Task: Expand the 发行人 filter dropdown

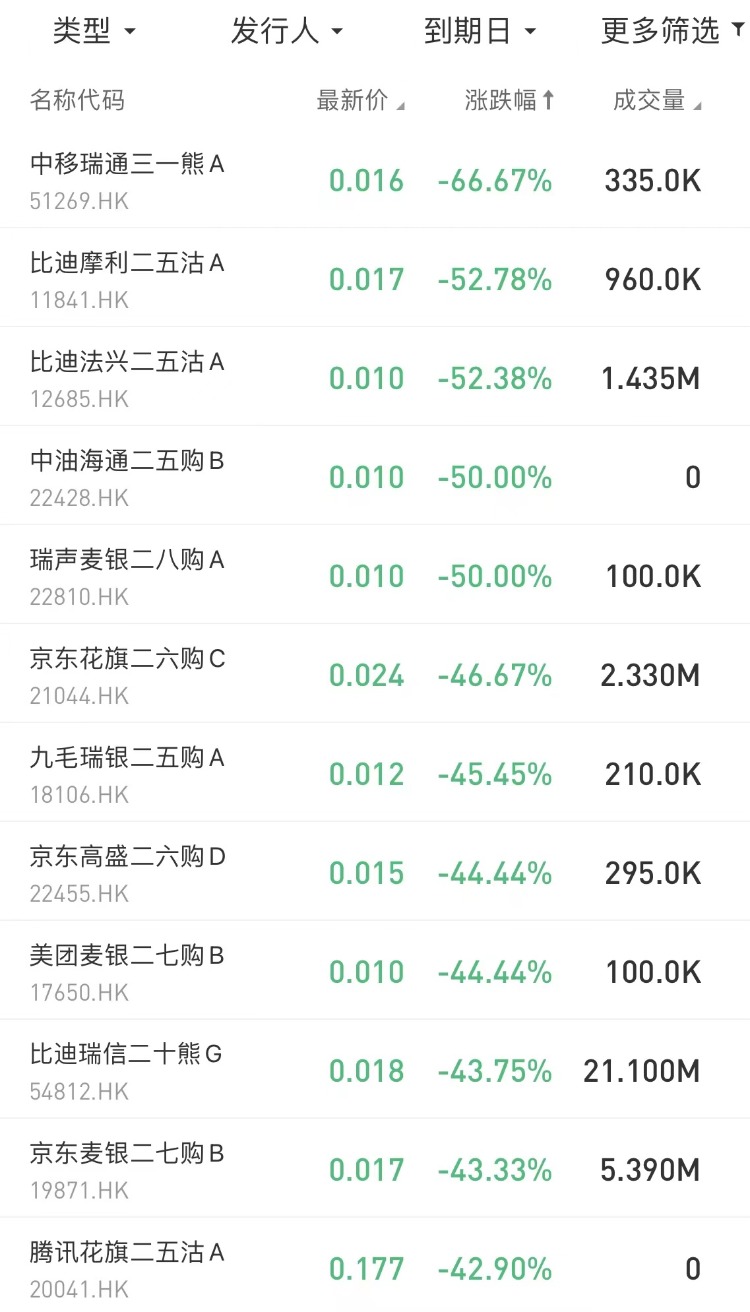Action: click(286, 31)
